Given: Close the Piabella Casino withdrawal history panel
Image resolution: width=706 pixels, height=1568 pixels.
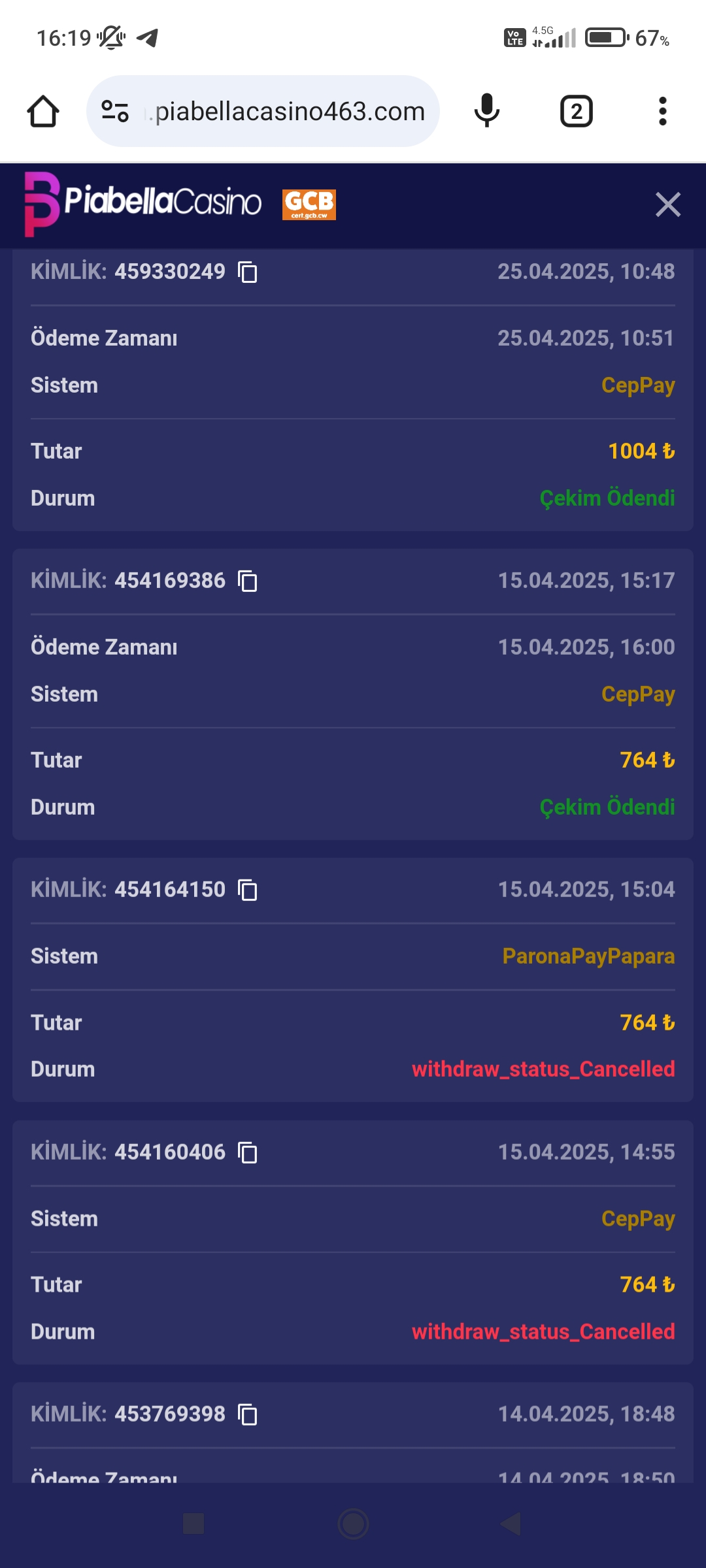Looking at the screenshot, I should pyautogui.click(x=667, y=204).
